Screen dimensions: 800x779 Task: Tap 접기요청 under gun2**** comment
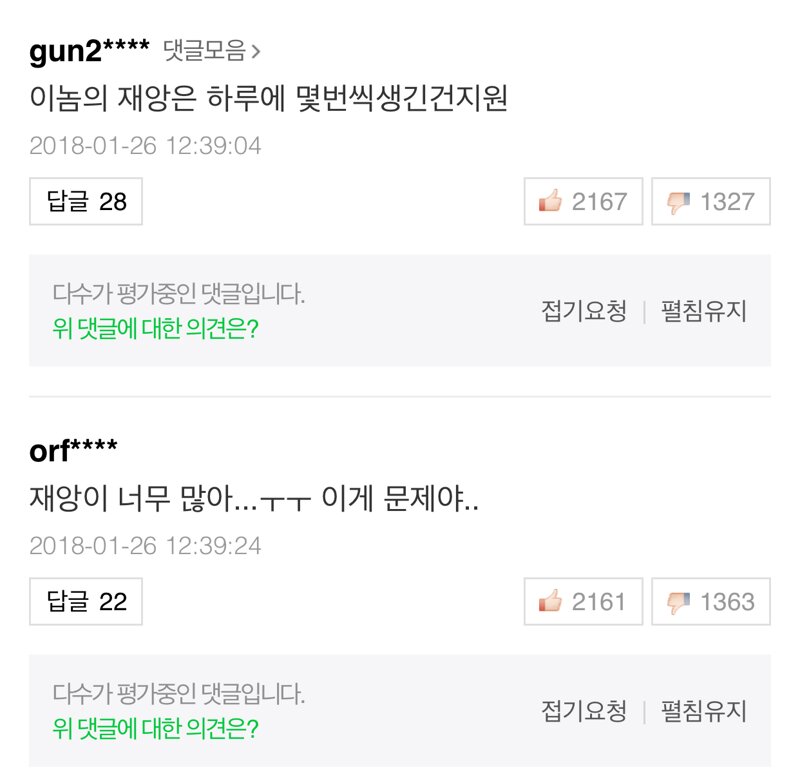point(584,311)
